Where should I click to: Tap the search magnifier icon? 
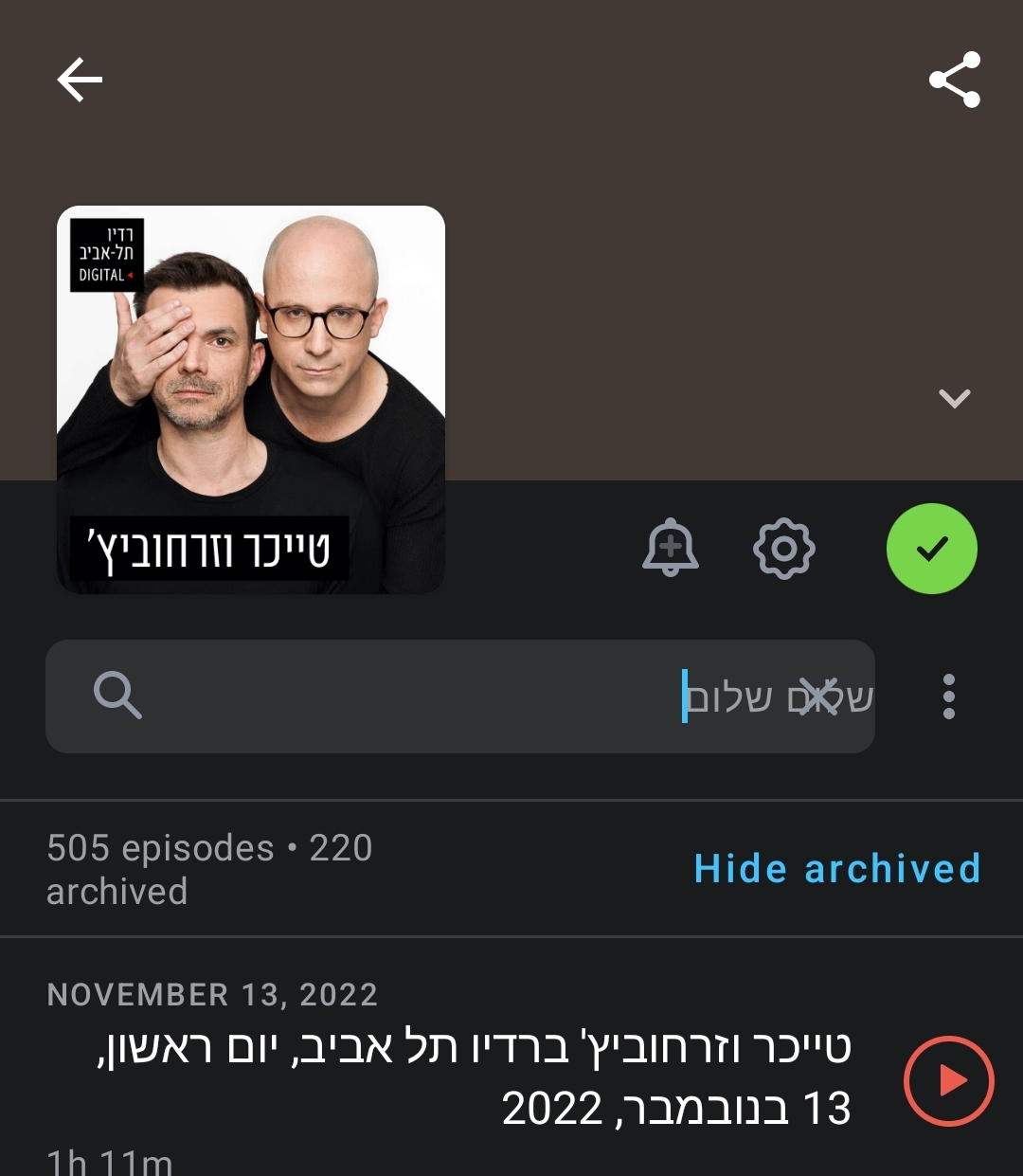click(x=117, y=697)
